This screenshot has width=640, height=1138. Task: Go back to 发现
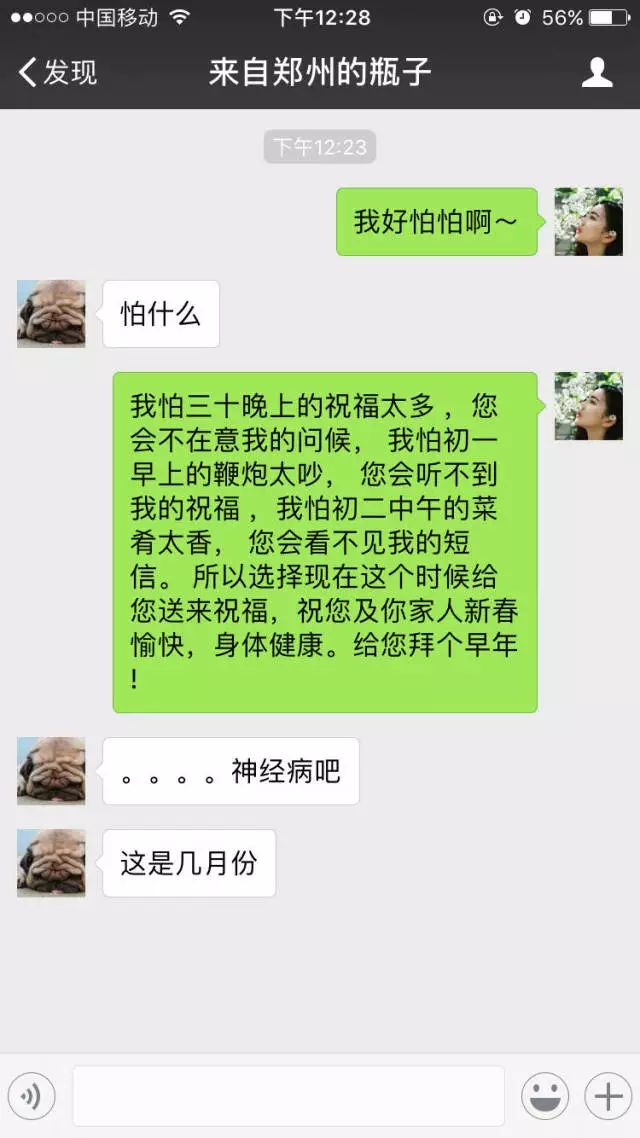point(57,72)
